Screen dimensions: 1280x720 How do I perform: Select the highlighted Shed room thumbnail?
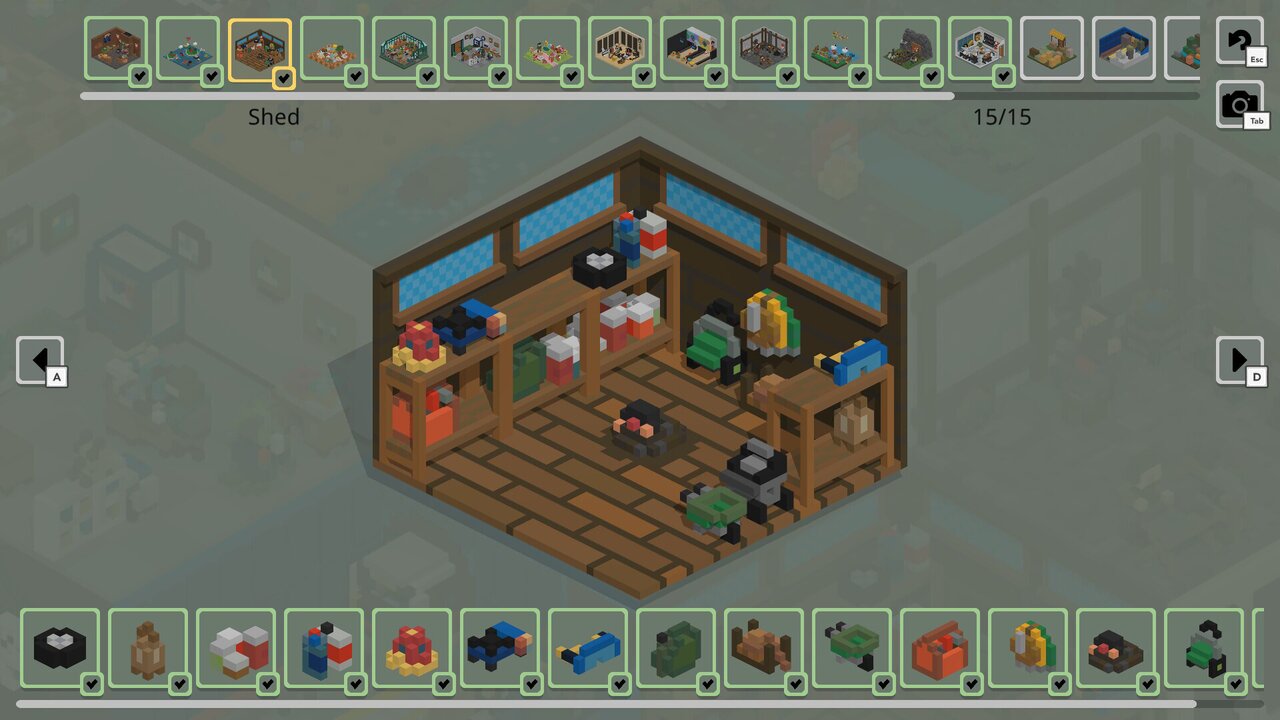pos(260,48)
